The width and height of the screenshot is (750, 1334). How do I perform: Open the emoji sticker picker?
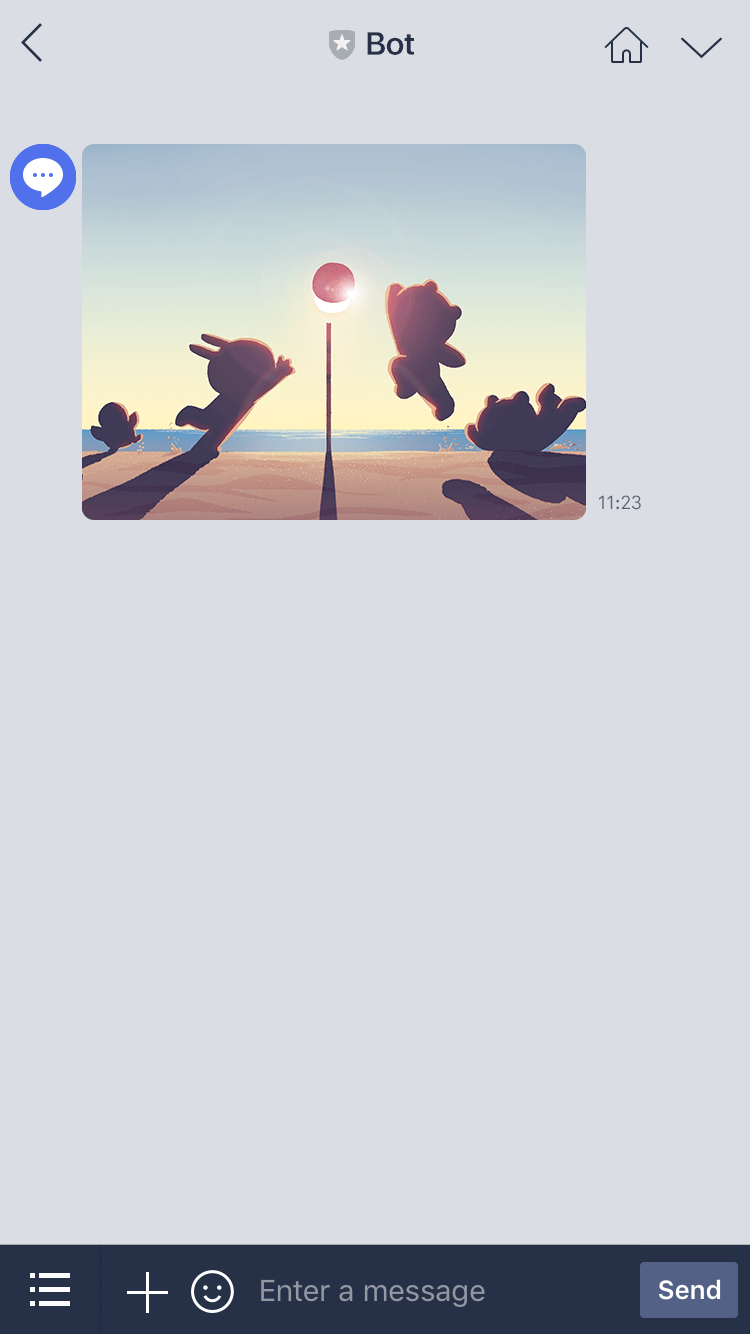212,1291
